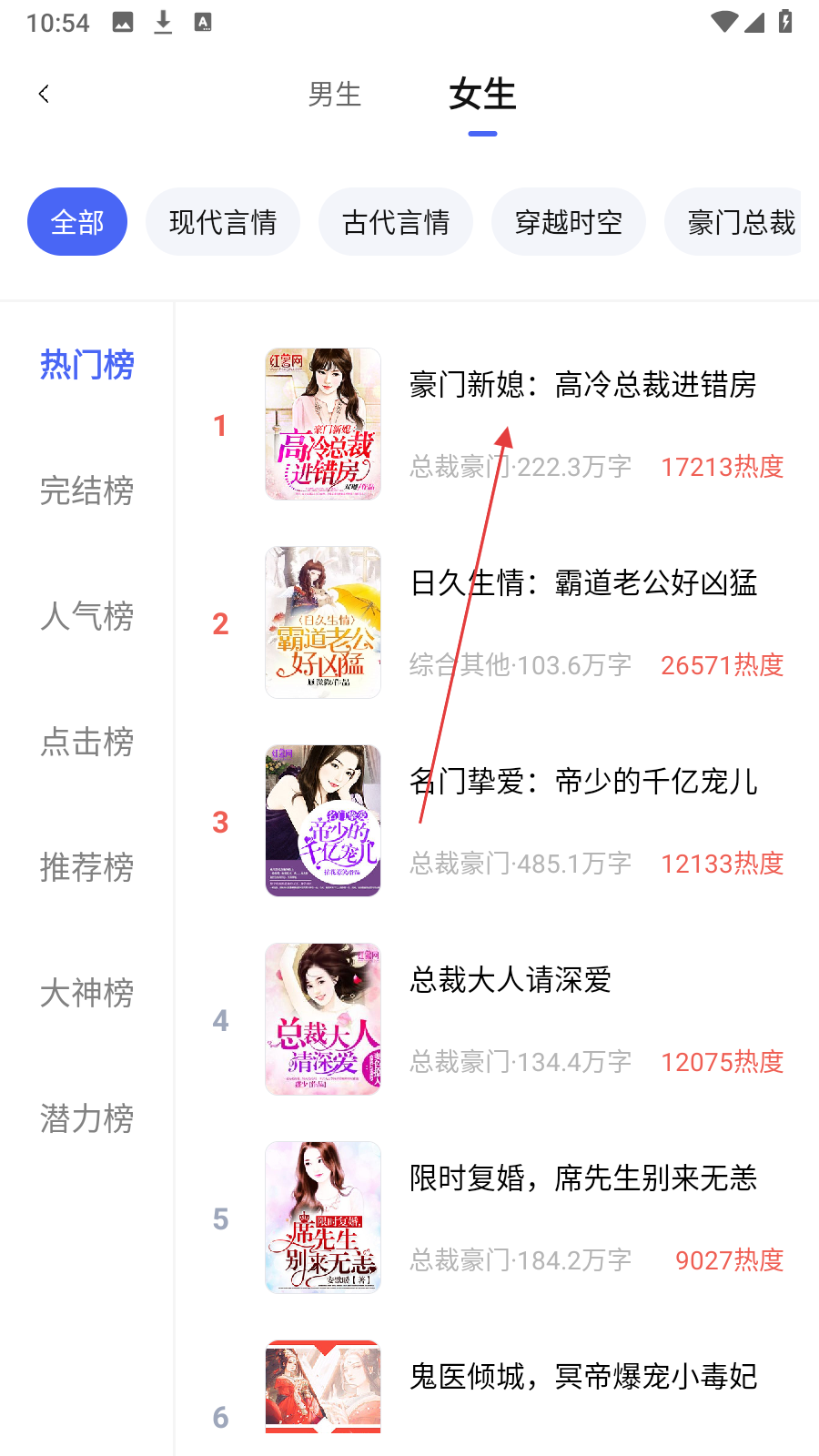Filter by 现代言情

(223, 222)
